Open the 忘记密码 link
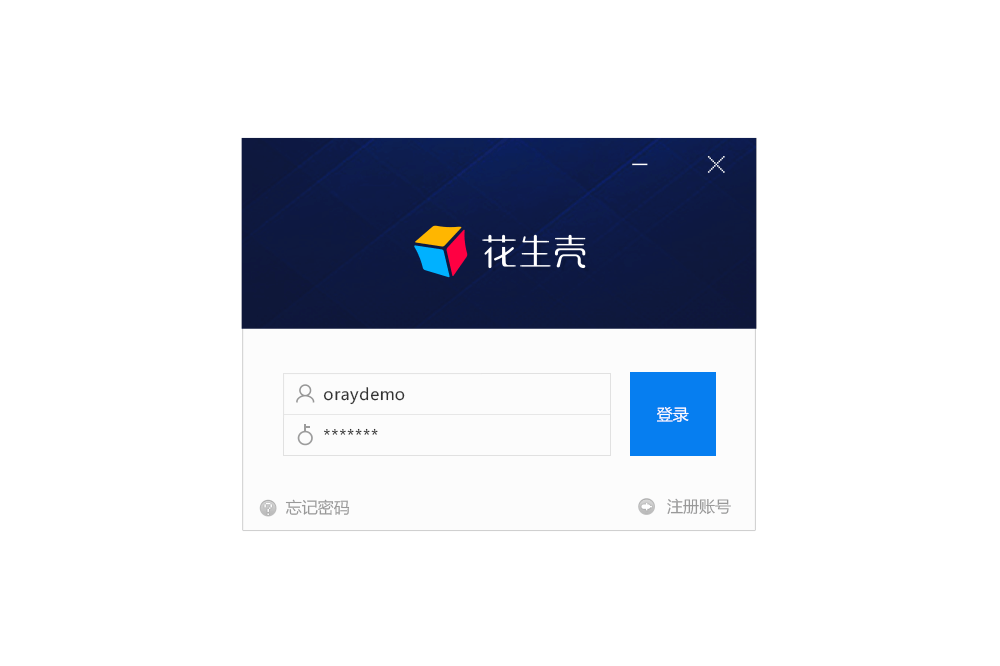This screenshot has width=1000, height=666. (316, 508)
